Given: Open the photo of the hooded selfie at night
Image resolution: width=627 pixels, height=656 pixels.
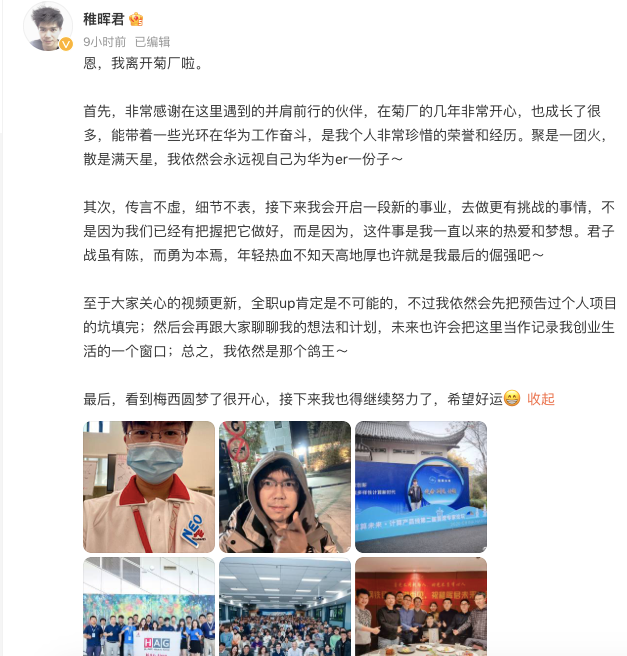Looking at the screenshot, I should point(284,486).
